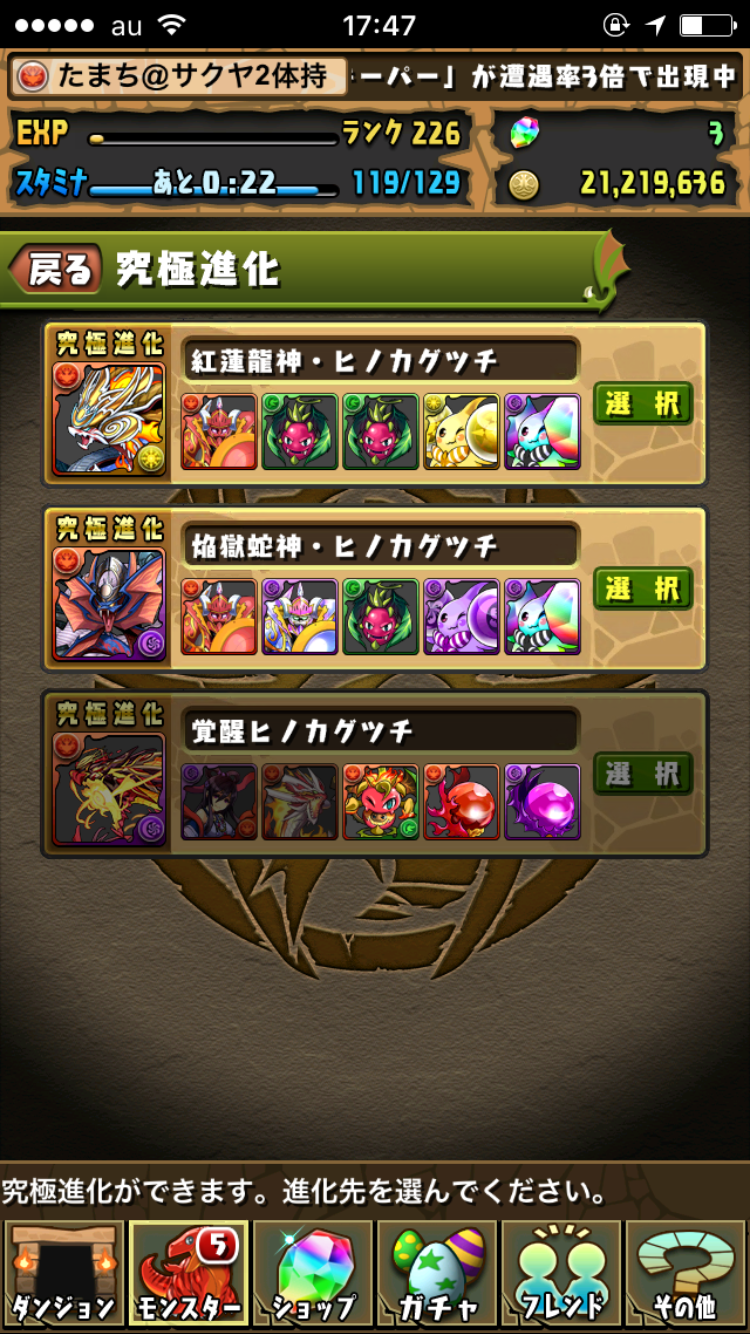Go to the ガチャ tab

click(x=436, y=1273)
